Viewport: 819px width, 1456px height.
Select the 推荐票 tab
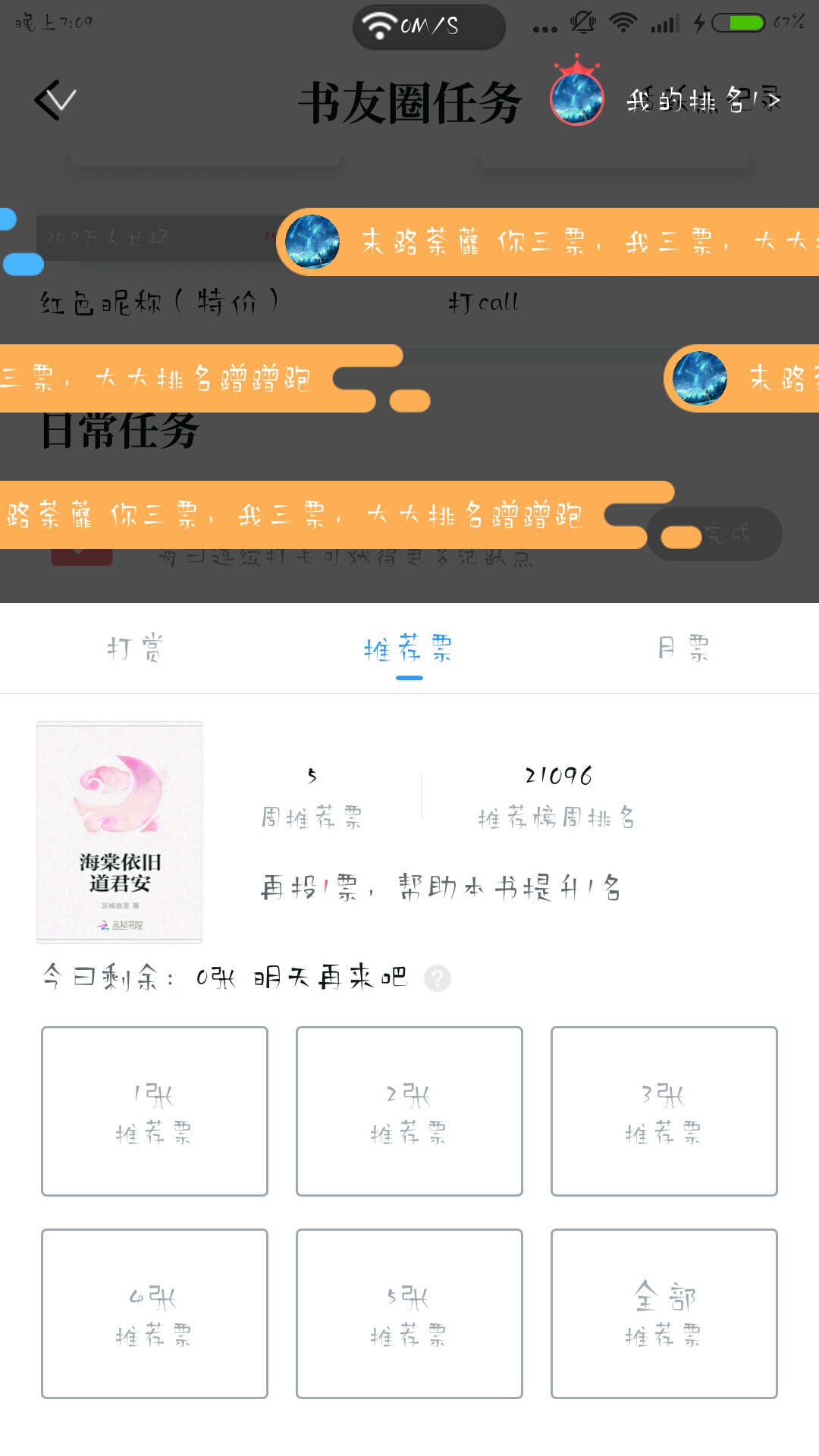(409, 649)
